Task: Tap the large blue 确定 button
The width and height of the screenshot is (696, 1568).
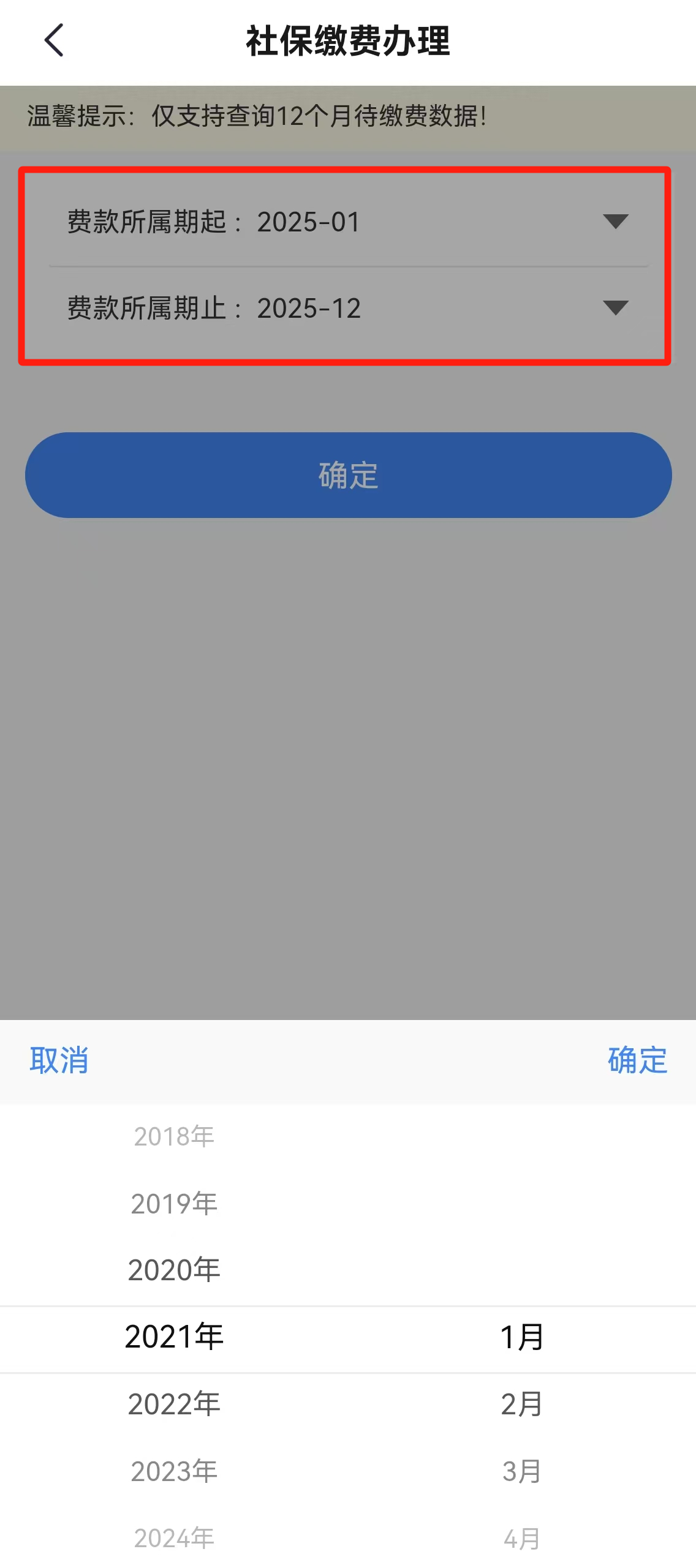Action: [x=348, y=475]
